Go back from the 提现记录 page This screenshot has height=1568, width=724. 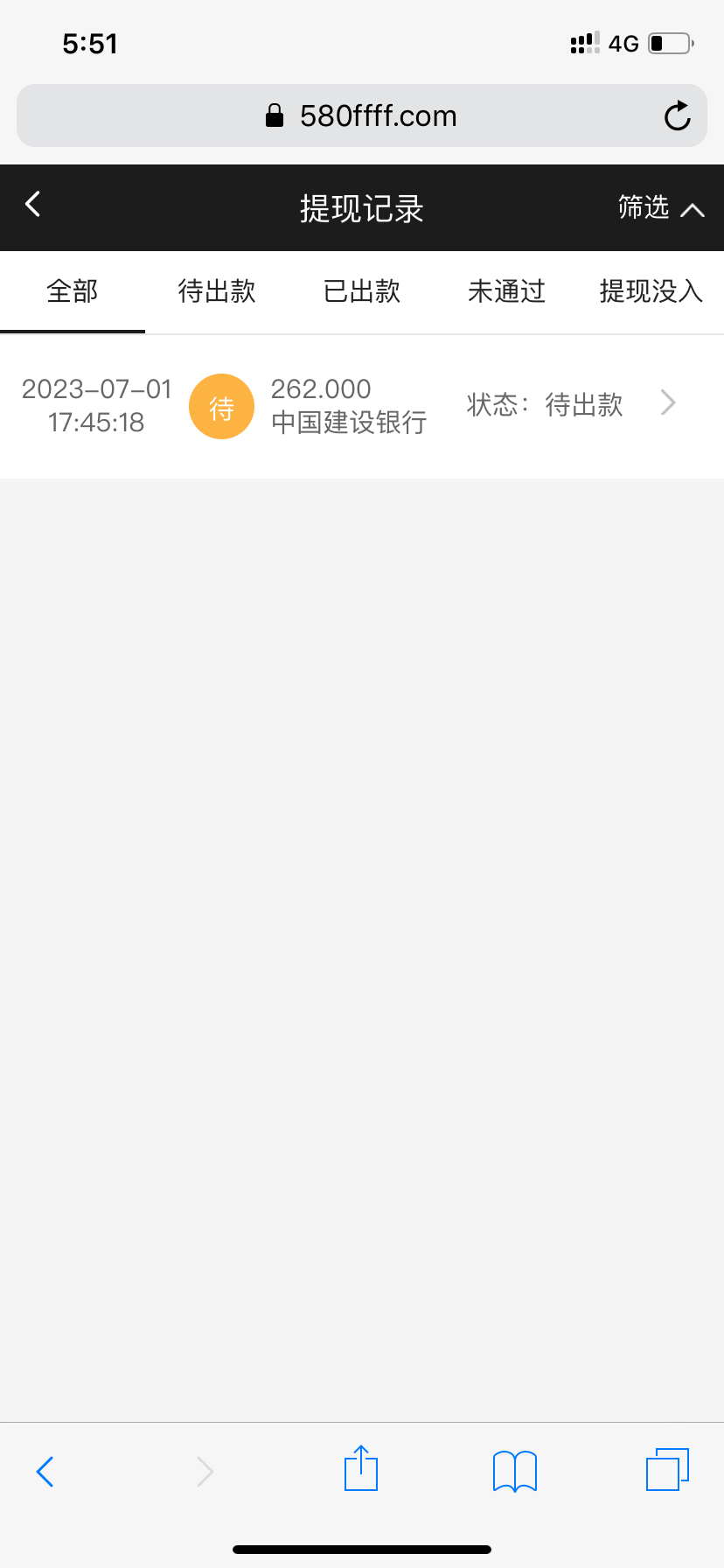[x=33, y=206]
